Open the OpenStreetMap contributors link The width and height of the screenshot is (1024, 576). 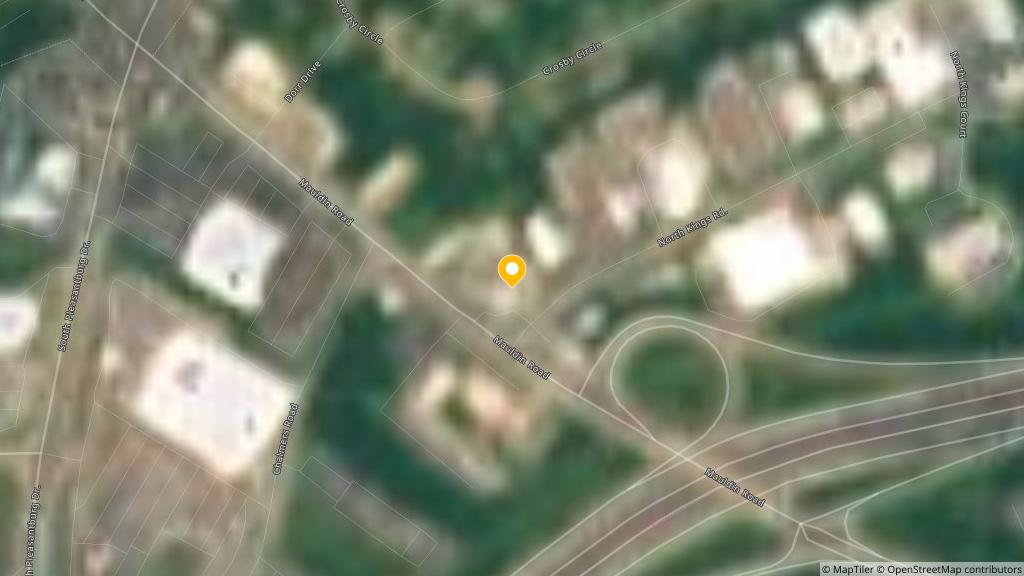948,569
